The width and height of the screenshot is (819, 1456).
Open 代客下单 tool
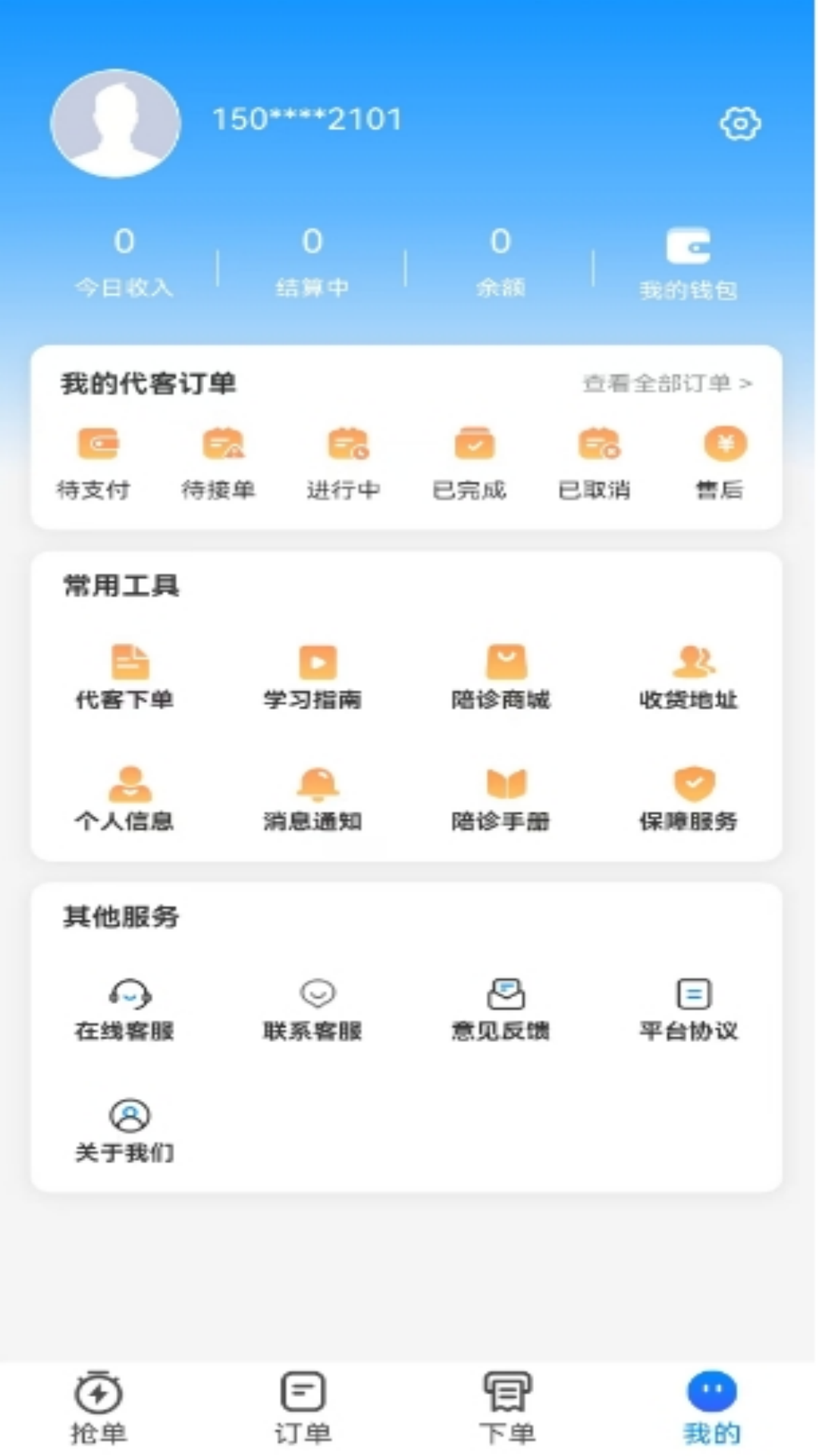point(125,676)
